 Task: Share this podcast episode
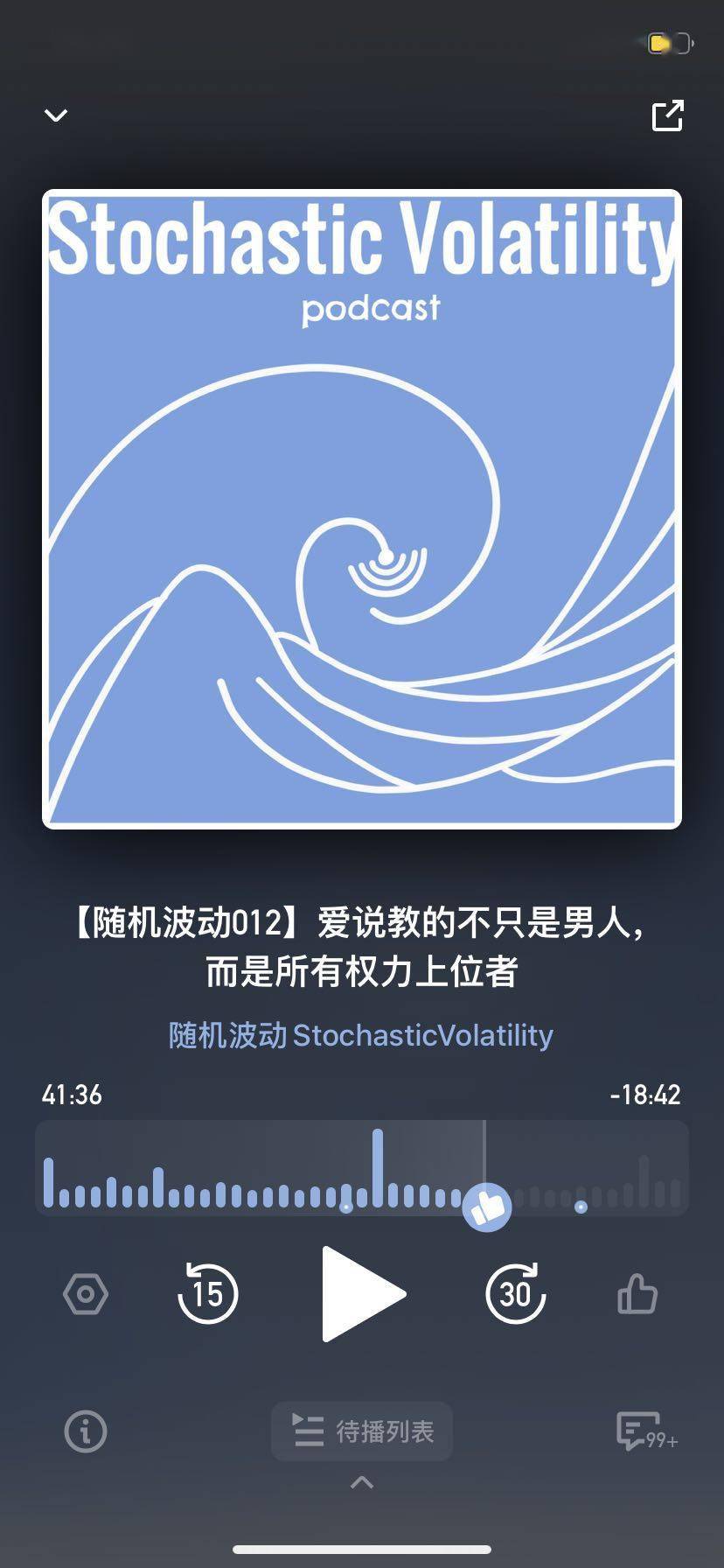point(668,115)
